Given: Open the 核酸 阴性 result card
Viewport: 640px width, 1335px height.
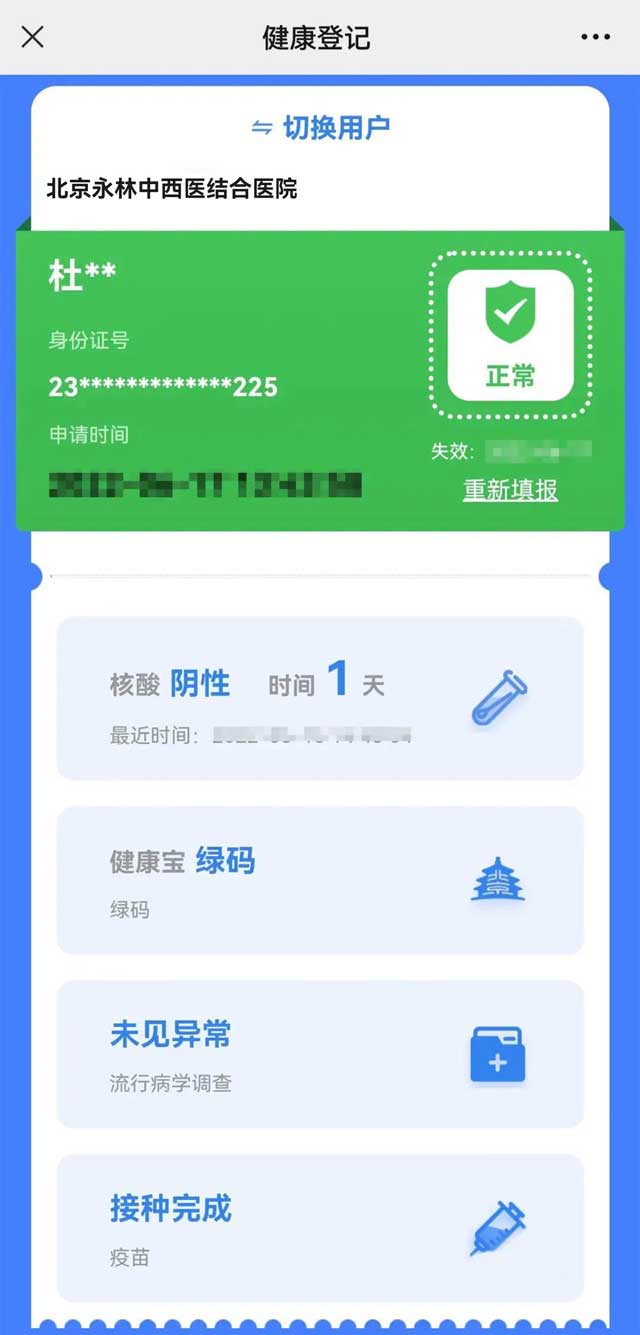Looking at the screenshot, I should pyautogui.click(x=320, y=698).
